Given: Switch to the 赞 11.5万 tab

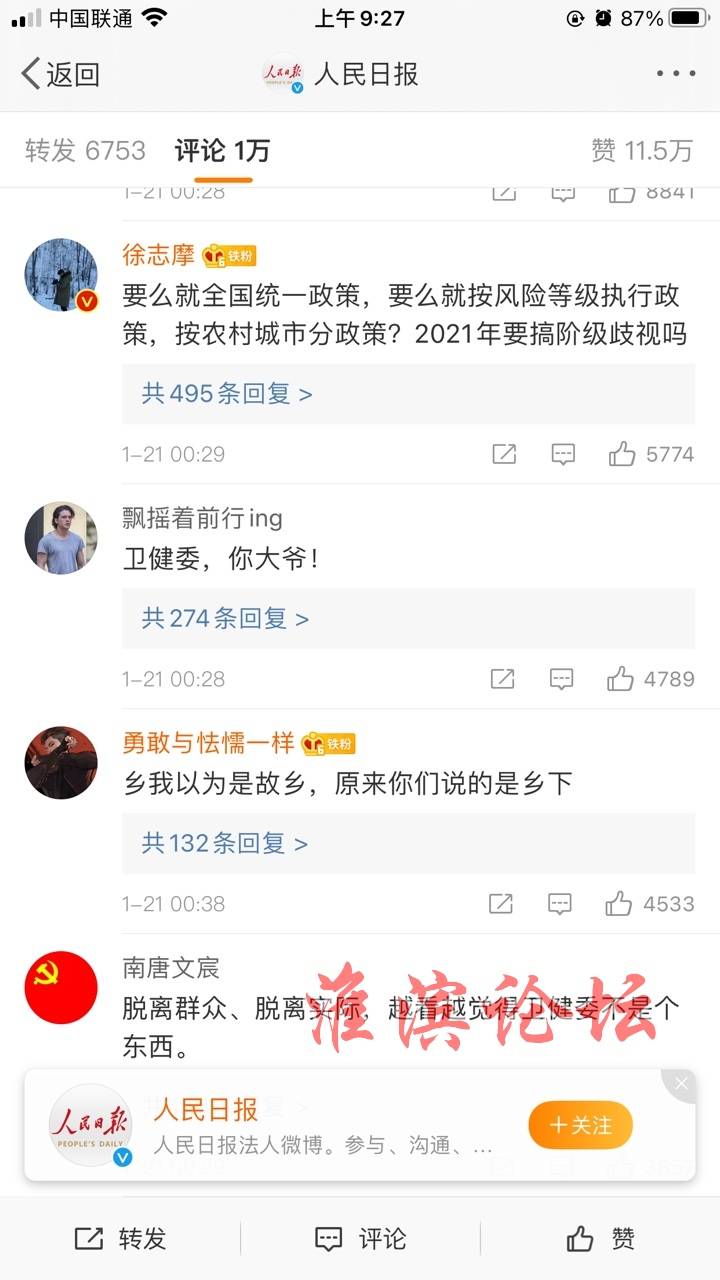Looking at the screenshot, I should 642,151.
